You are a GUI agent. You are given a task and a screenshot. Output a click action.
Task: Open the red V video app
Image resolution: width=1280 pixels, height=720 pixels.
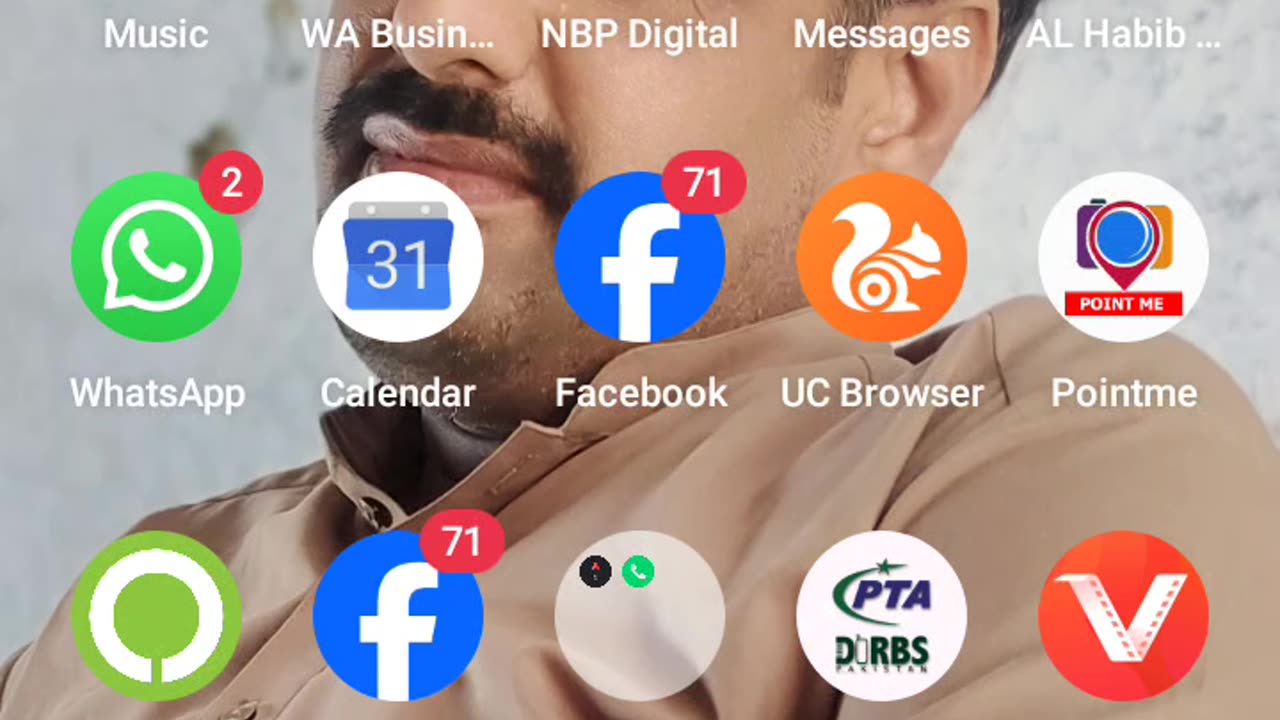pyautogui.click(x=1123, y=615)
